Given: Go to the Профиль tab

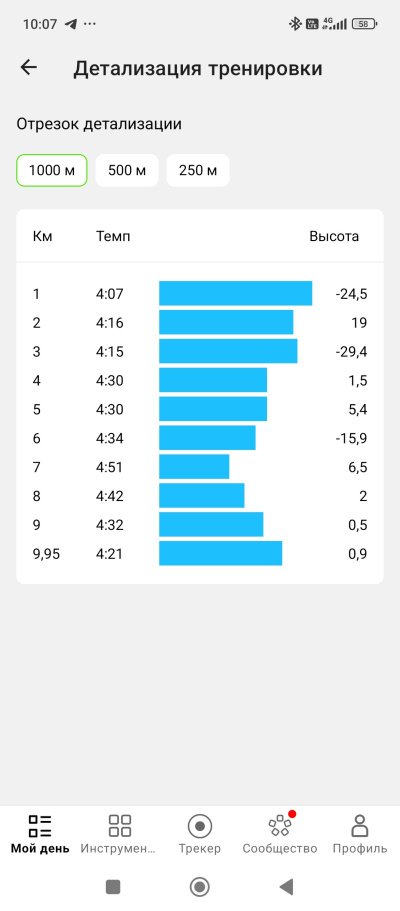Looking at the screenshot, I should tap(359, 834).
